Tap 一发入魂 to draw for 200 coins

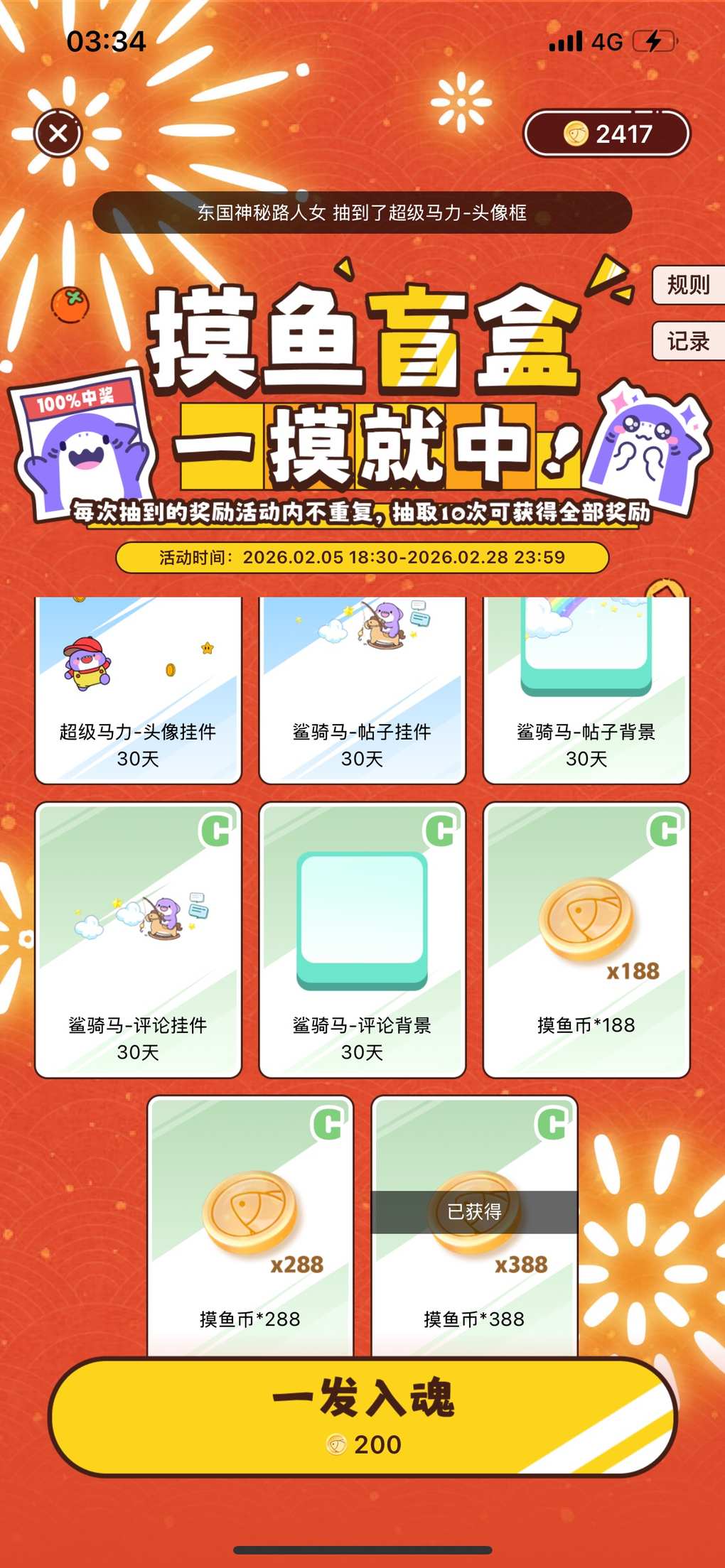click(362, 1416)
